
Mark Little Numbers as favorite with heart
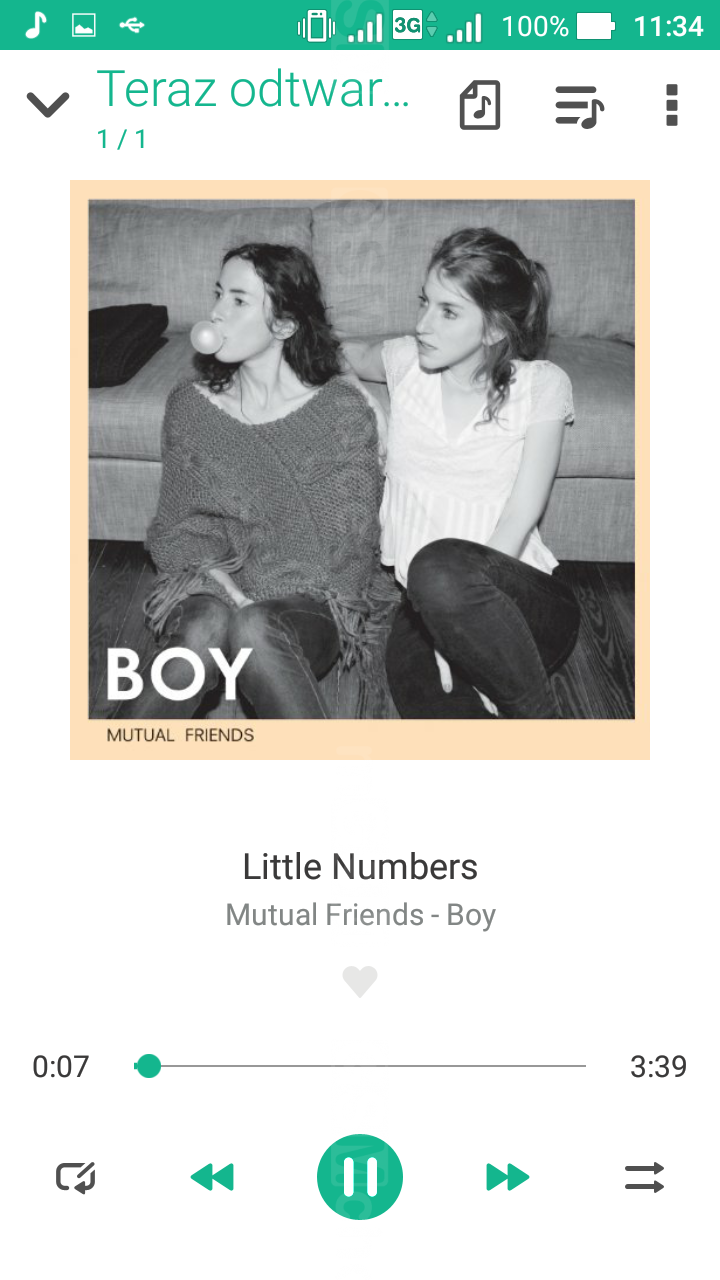click(x=360, y=982)
